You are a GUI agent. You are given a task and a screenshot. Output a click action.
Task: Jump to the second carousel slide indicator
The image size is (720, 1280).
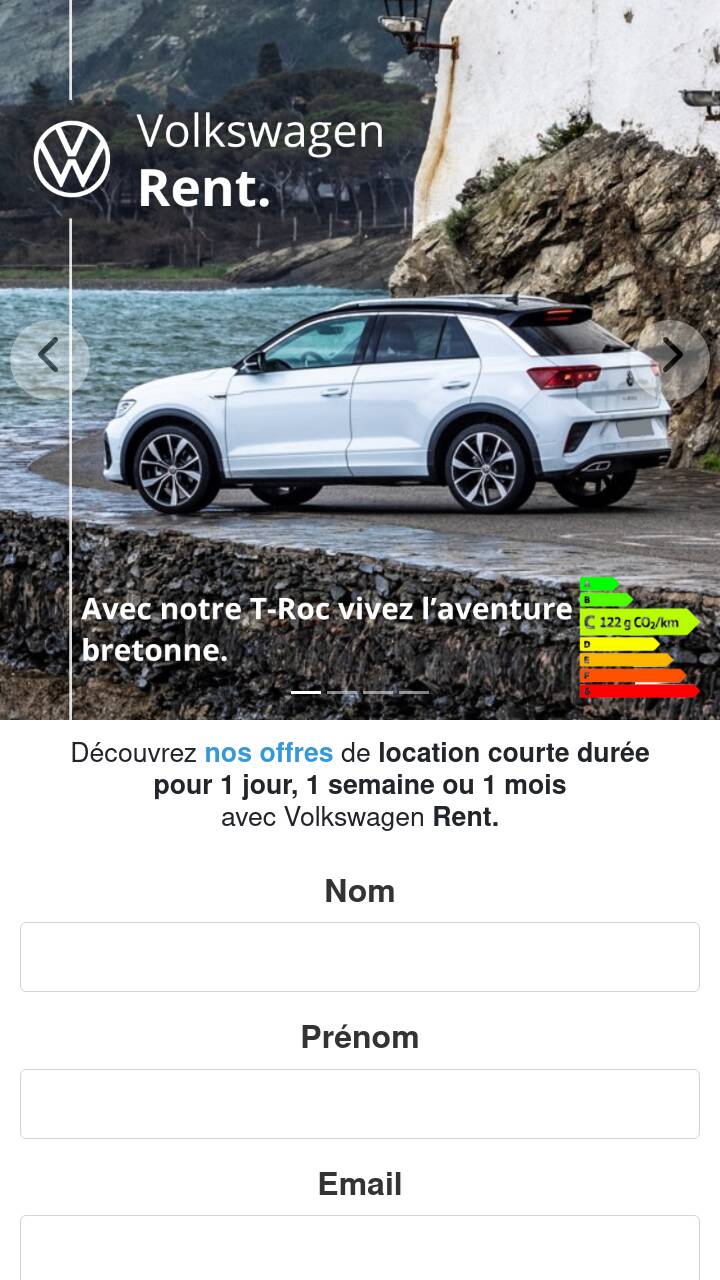tap(342, 692)
